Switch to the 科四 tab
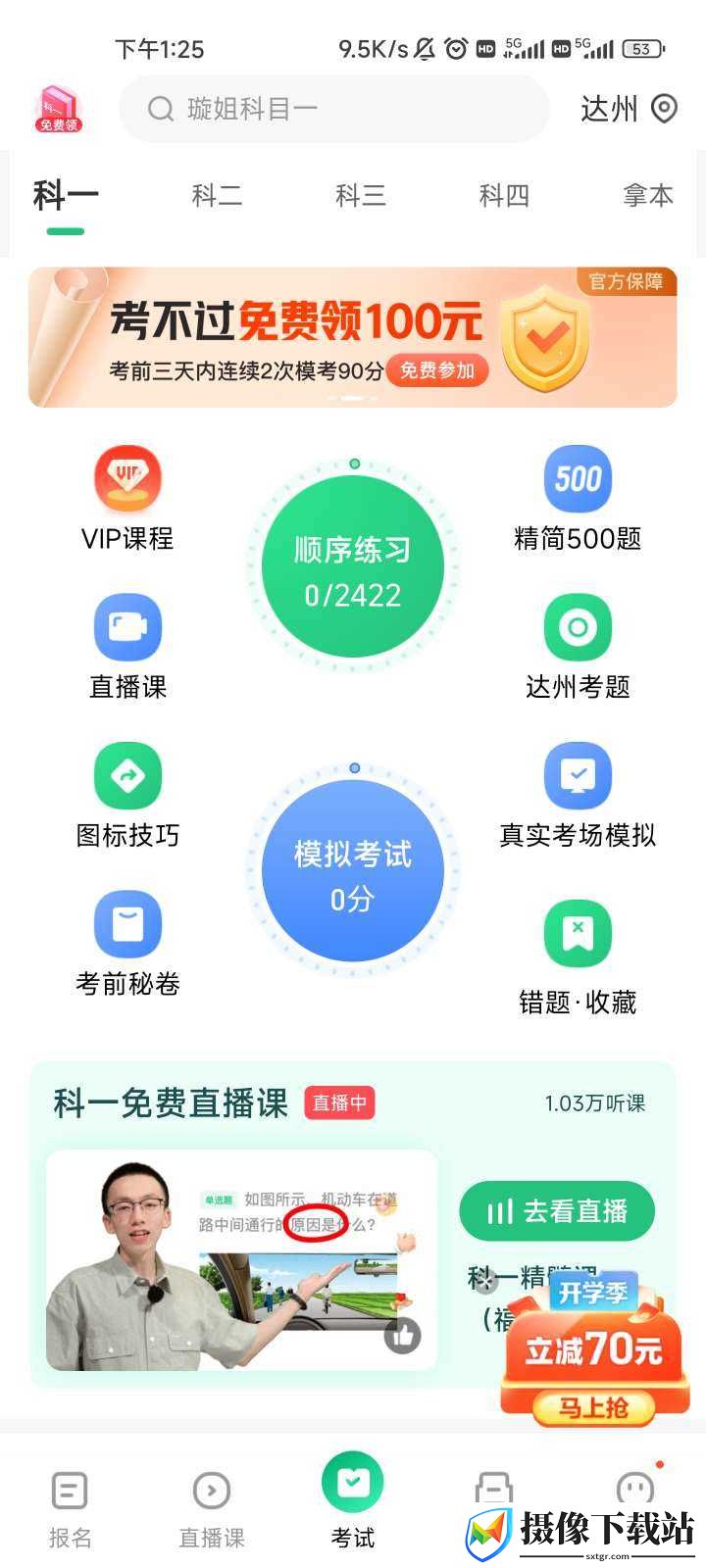 [504, 196]
